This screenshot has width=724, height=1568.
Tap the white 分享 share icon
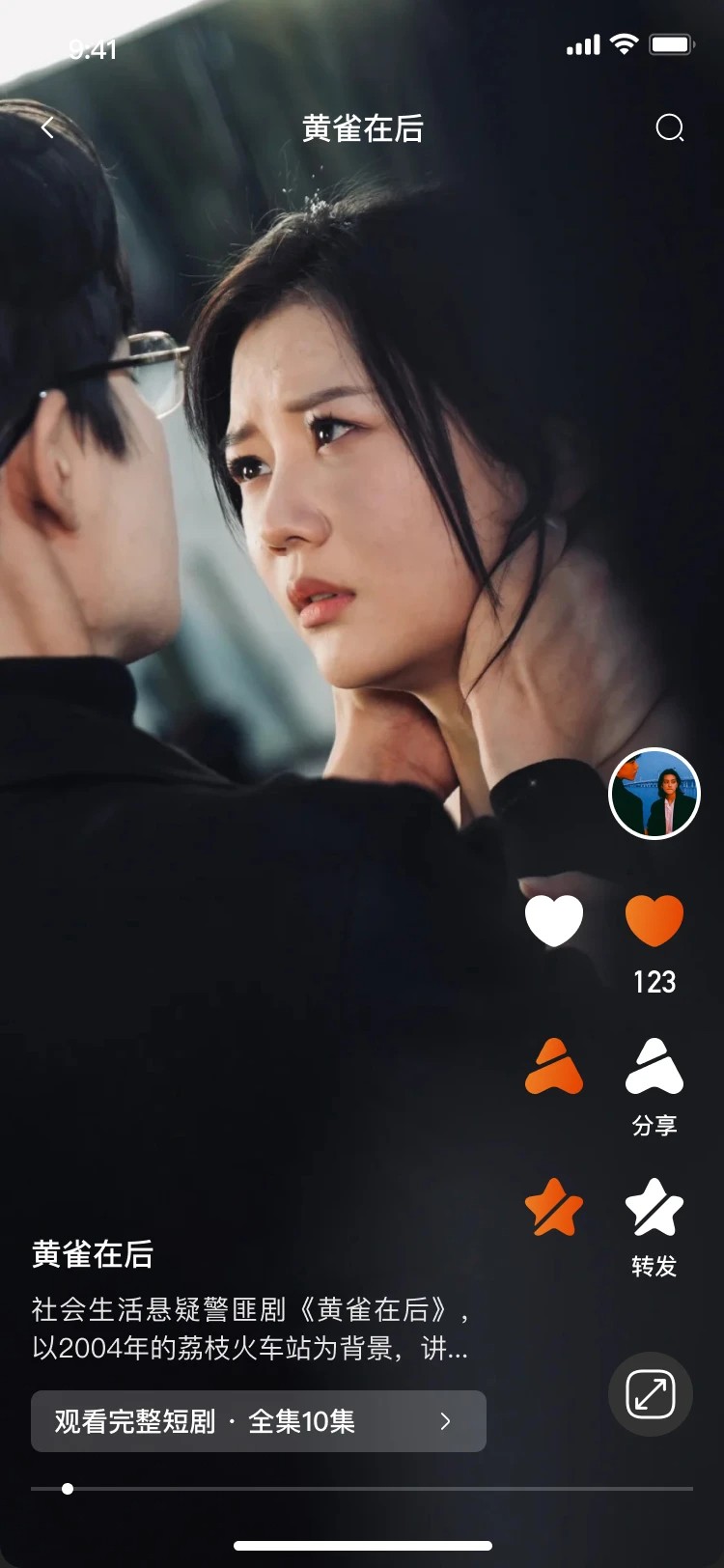[x=654, y=1067]
